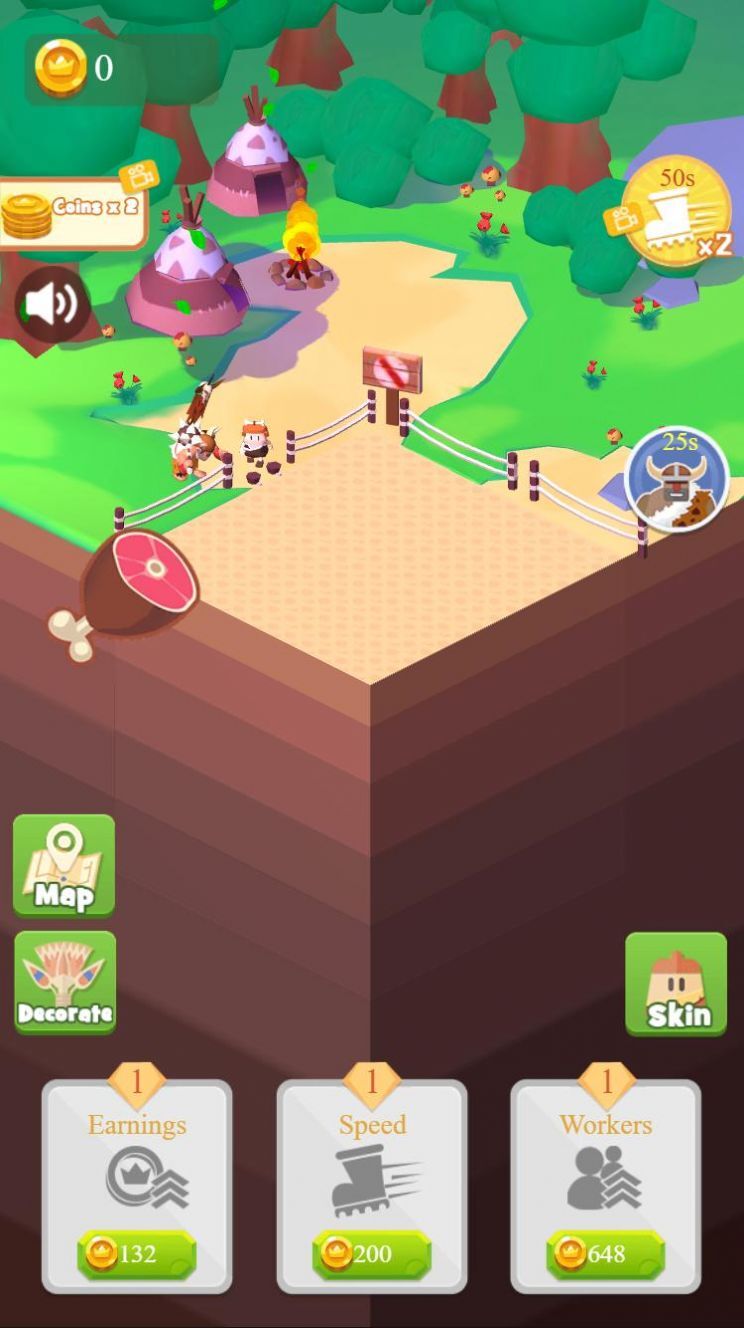
Task: Mute the game sound
Action: [x=52, y=304]
